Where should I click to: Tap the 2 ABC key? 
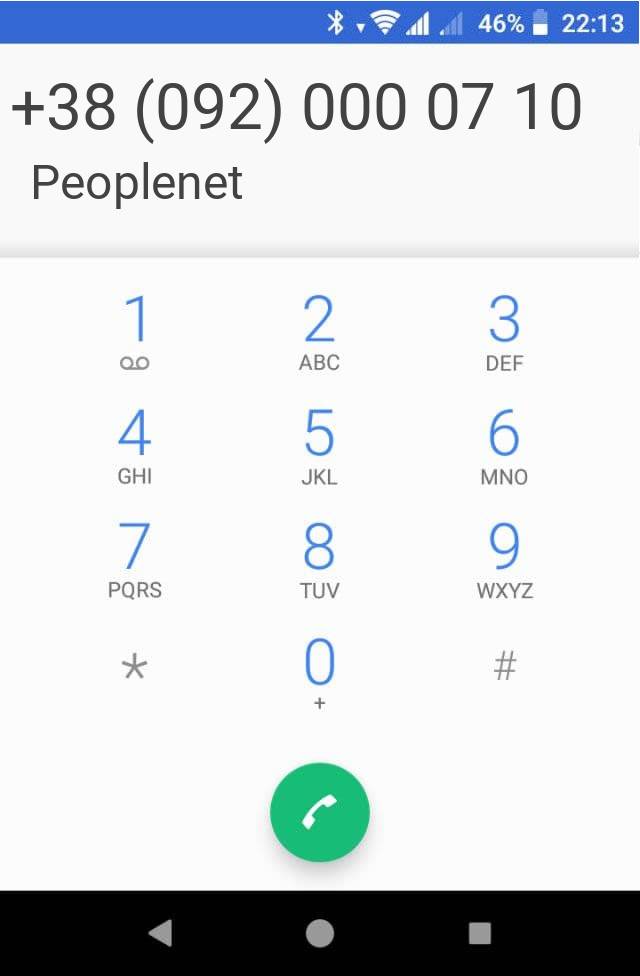pos(319,333)
